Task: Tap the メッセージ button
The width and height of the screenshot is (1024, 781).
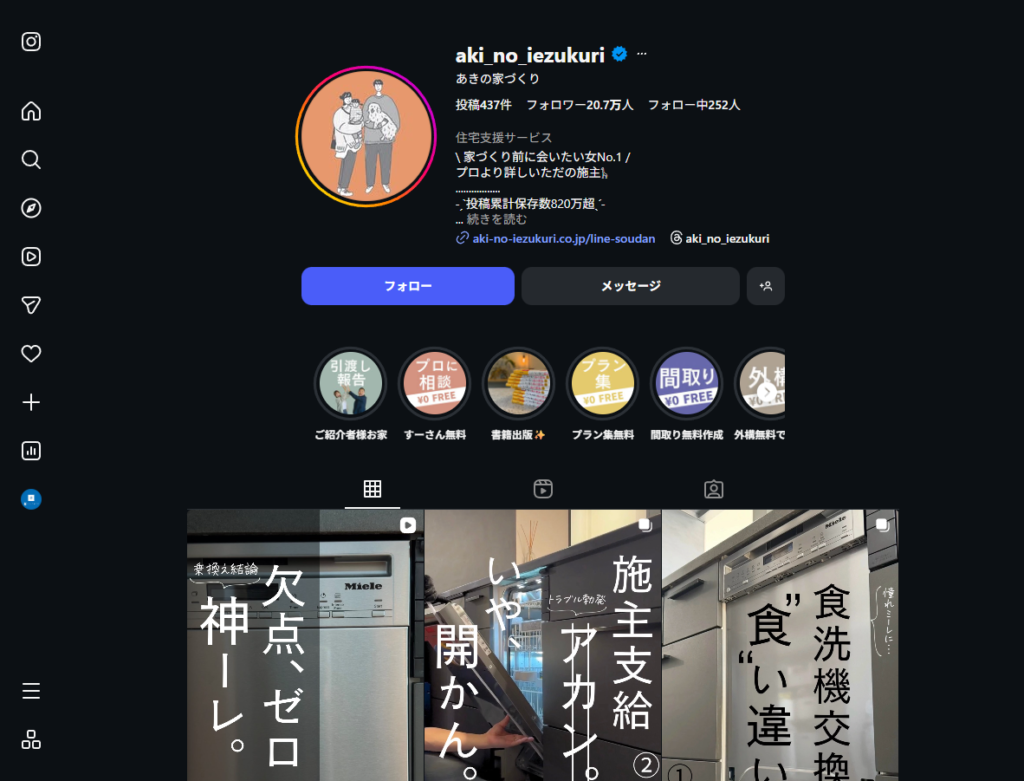Action: [x=630, y=286]
